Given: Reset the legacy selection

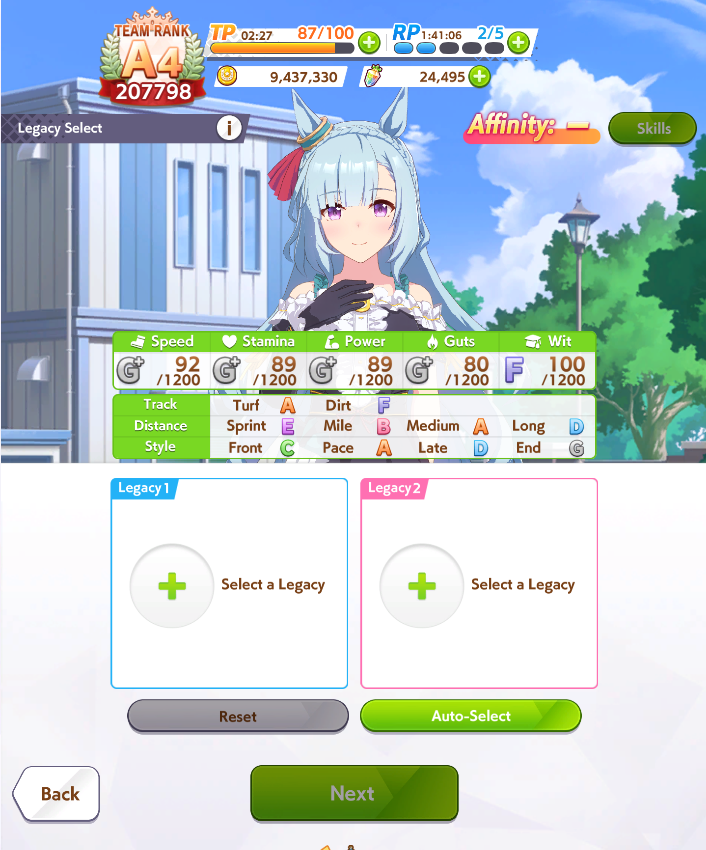Looking at the screenshot, I should pyautogui.click(x=238, y=716).
